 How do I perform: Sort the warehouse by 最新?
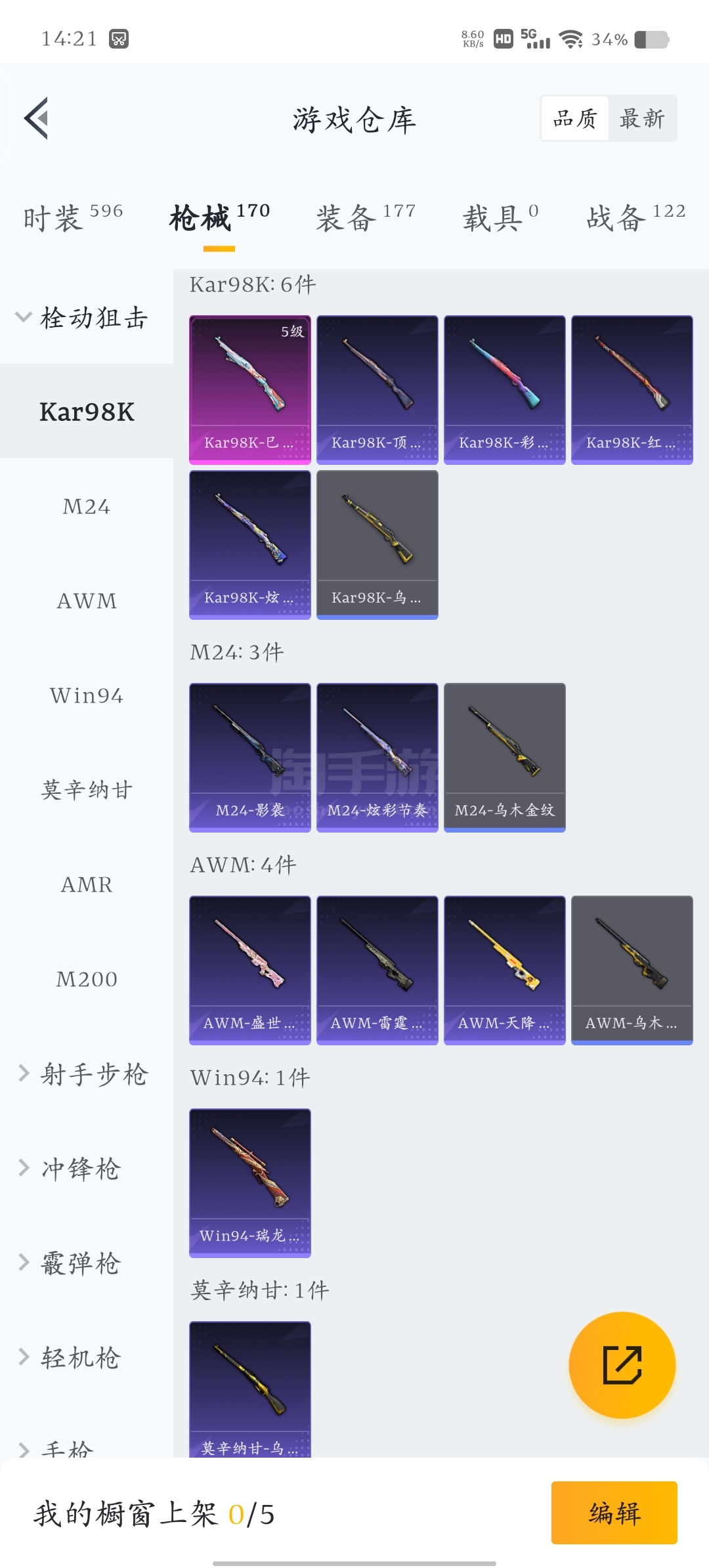click(641, 118)
